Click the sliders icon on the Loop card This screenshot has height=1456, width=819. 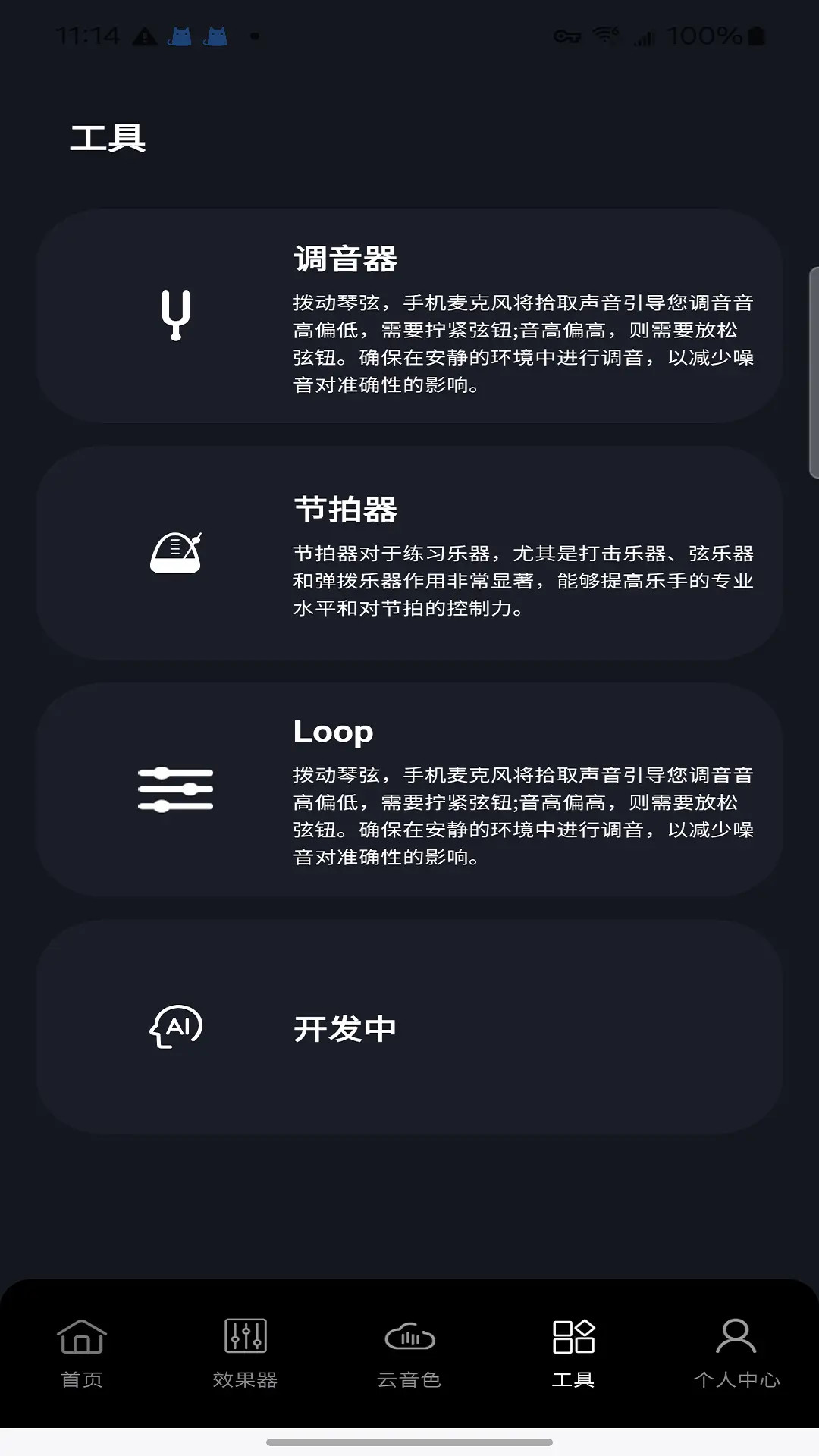pos(176,789)
